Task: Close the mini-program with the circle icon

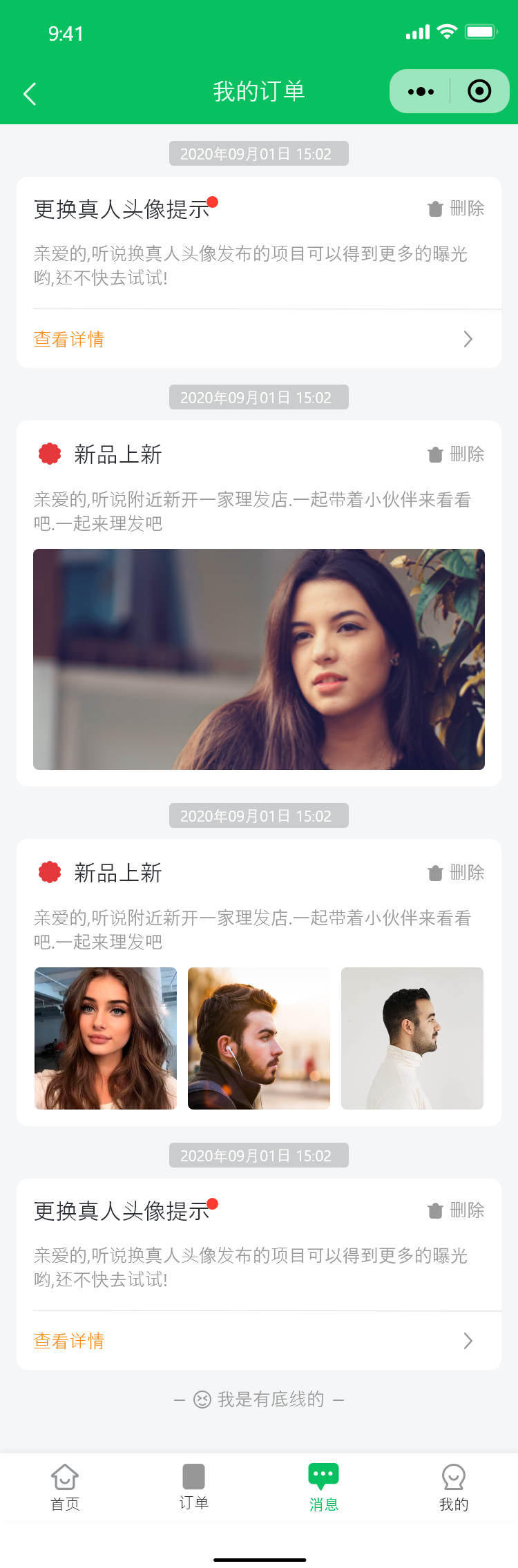Action: [x=479, y=91]
